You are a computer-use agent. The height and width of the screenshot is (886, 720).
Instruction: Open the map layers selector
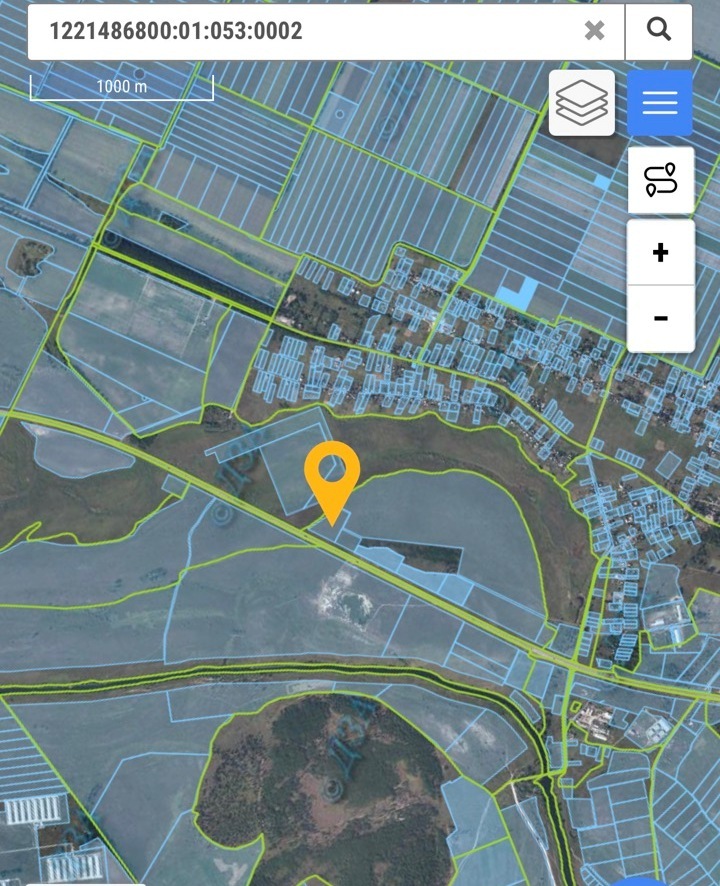(x=582, y=102)
